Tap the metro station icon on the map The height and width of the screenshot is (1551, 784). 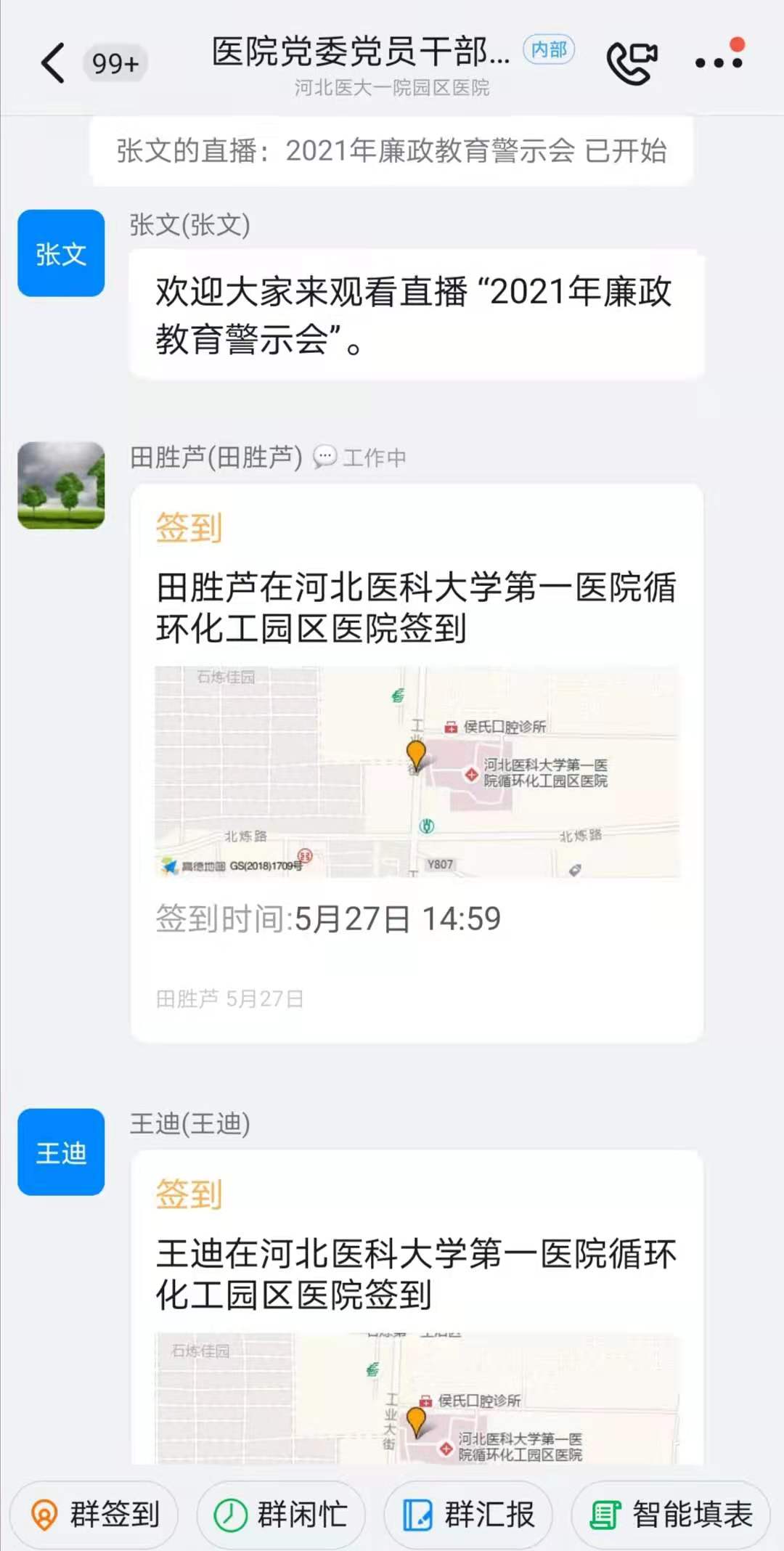[428, 824]
